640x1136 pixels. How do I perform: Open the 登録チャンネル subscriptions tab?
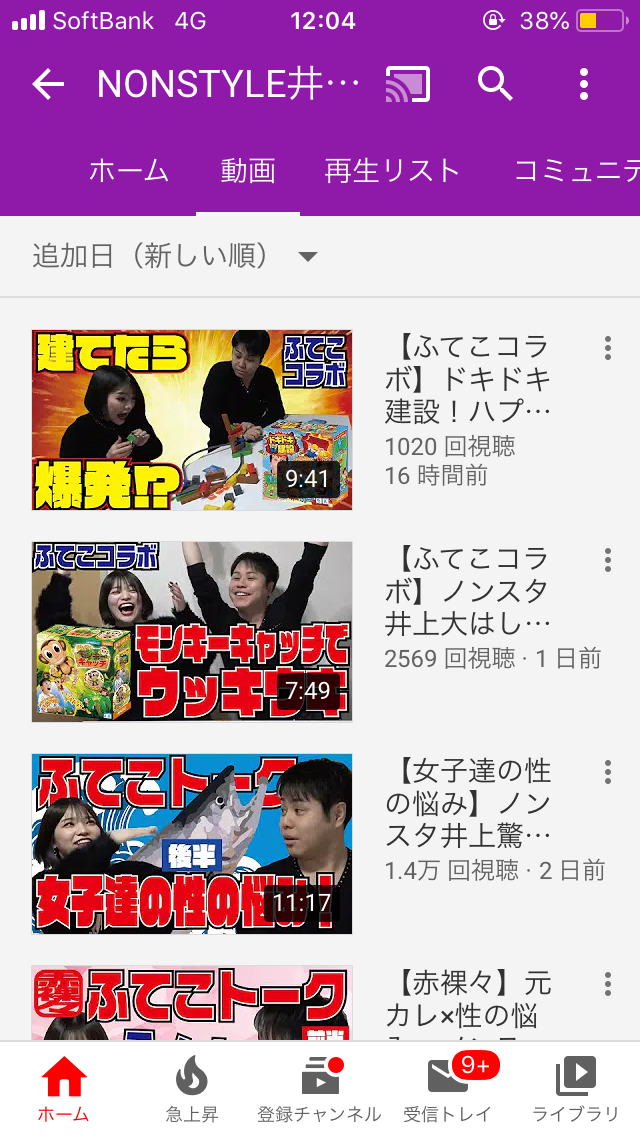319,1088
